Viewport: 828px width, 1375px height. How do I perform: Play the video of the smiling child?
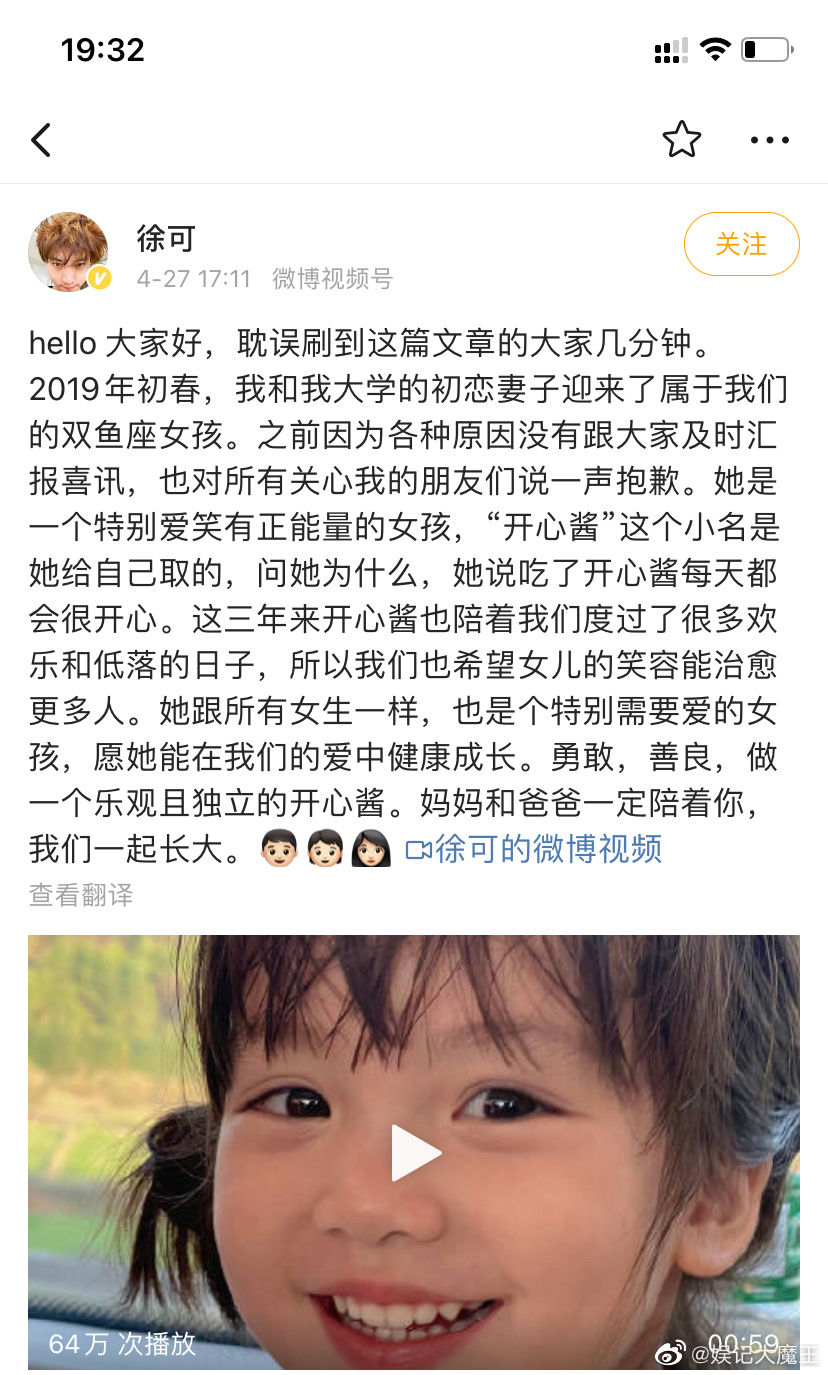(414, 1152)
